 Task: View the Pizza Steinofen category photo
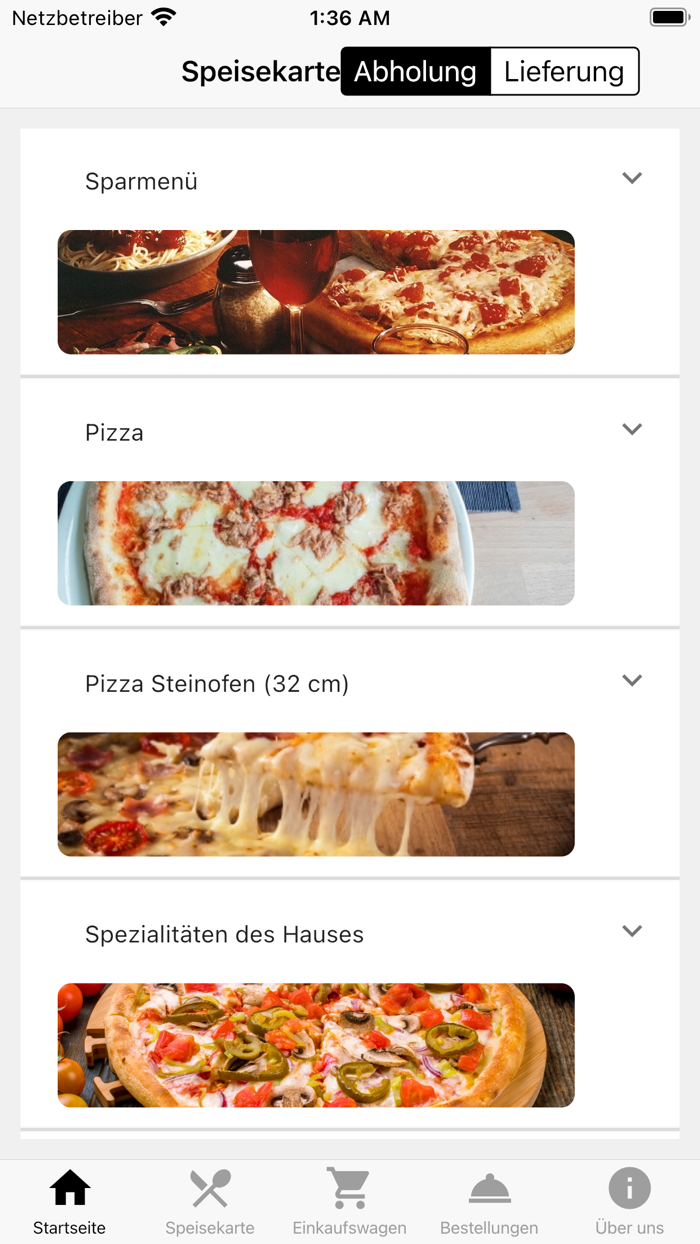(x=316, y=794)
